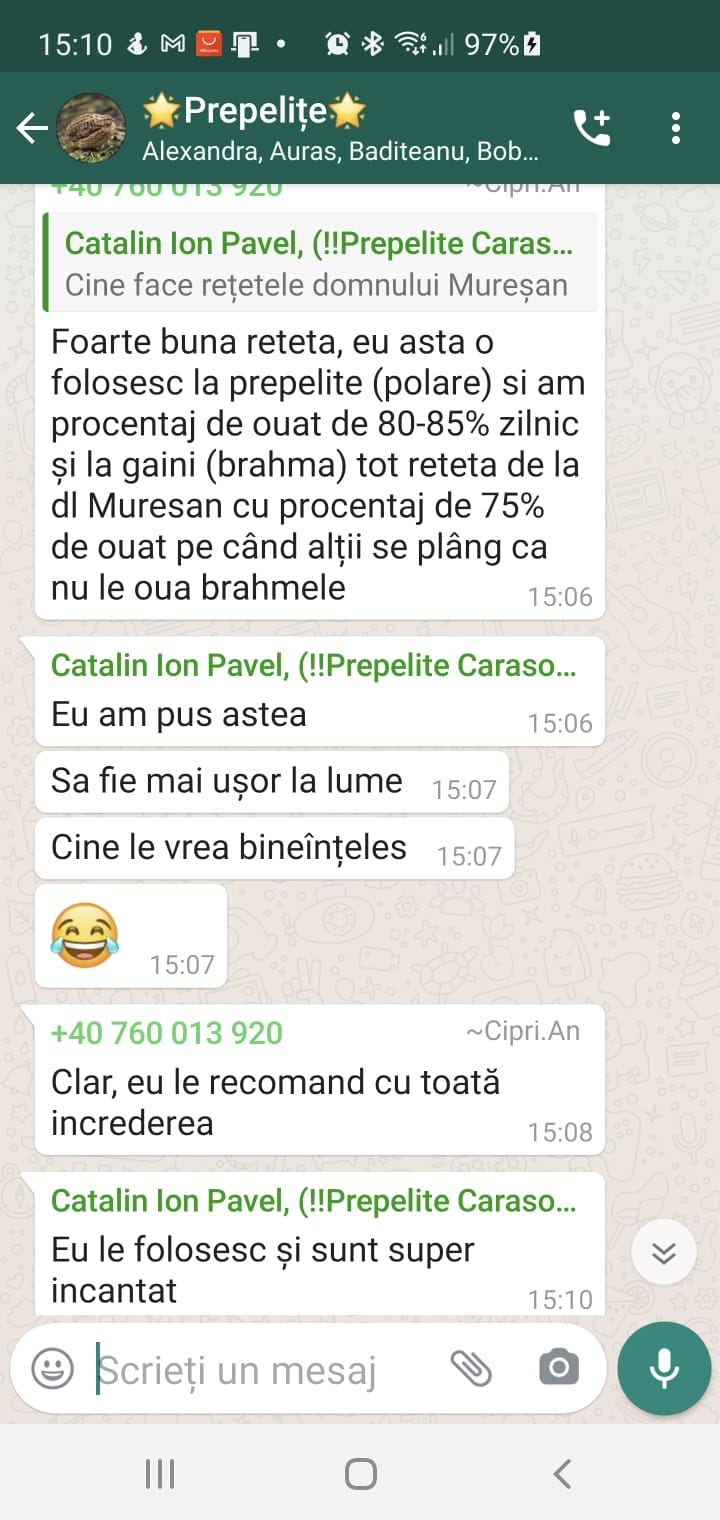Attach a file with the paperclip
This screenshot has height=1520, width=720.
[x=470, y=1368]
